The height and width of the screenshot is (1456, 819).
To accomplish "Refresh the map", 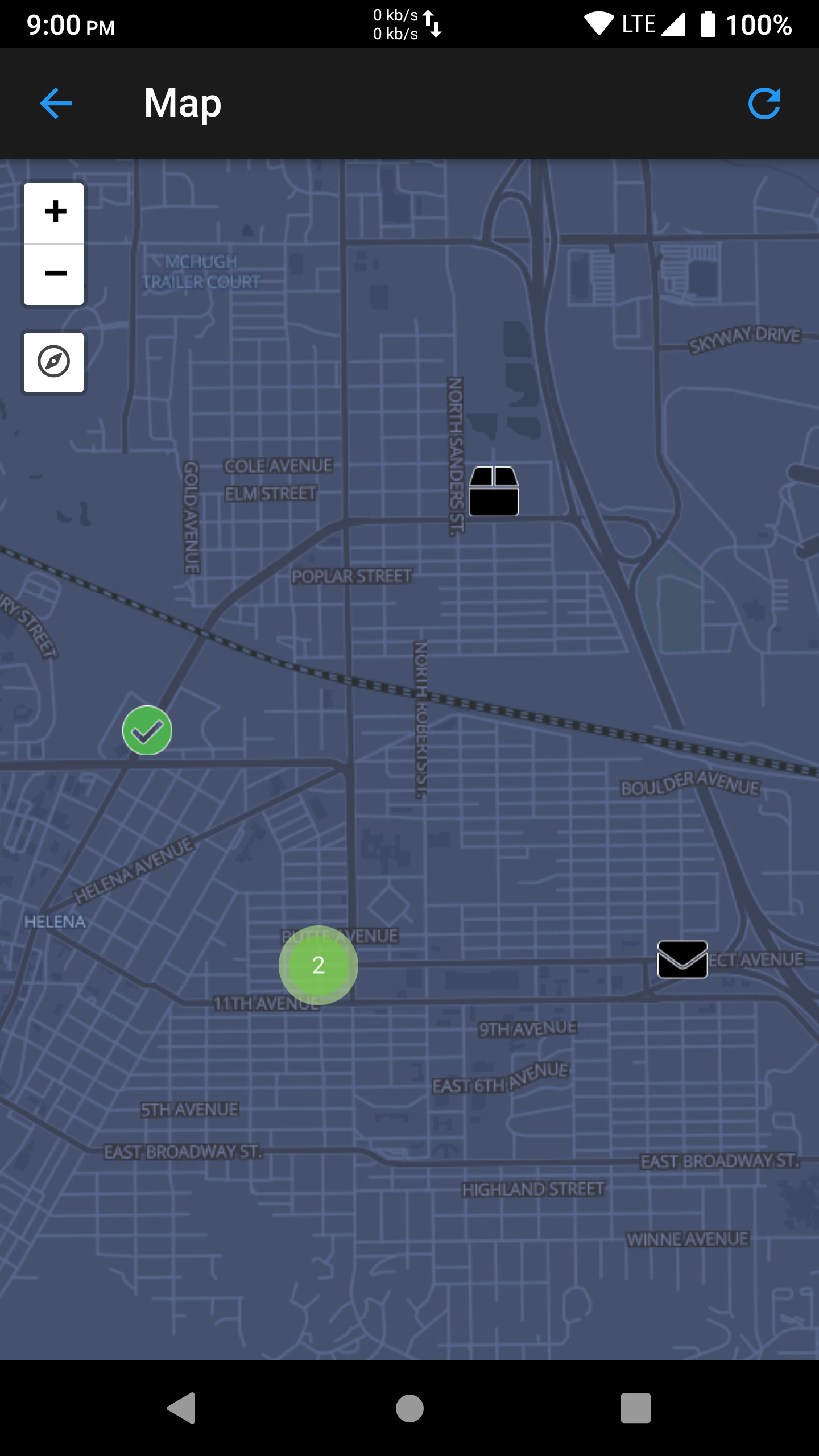I will [764, 104].
